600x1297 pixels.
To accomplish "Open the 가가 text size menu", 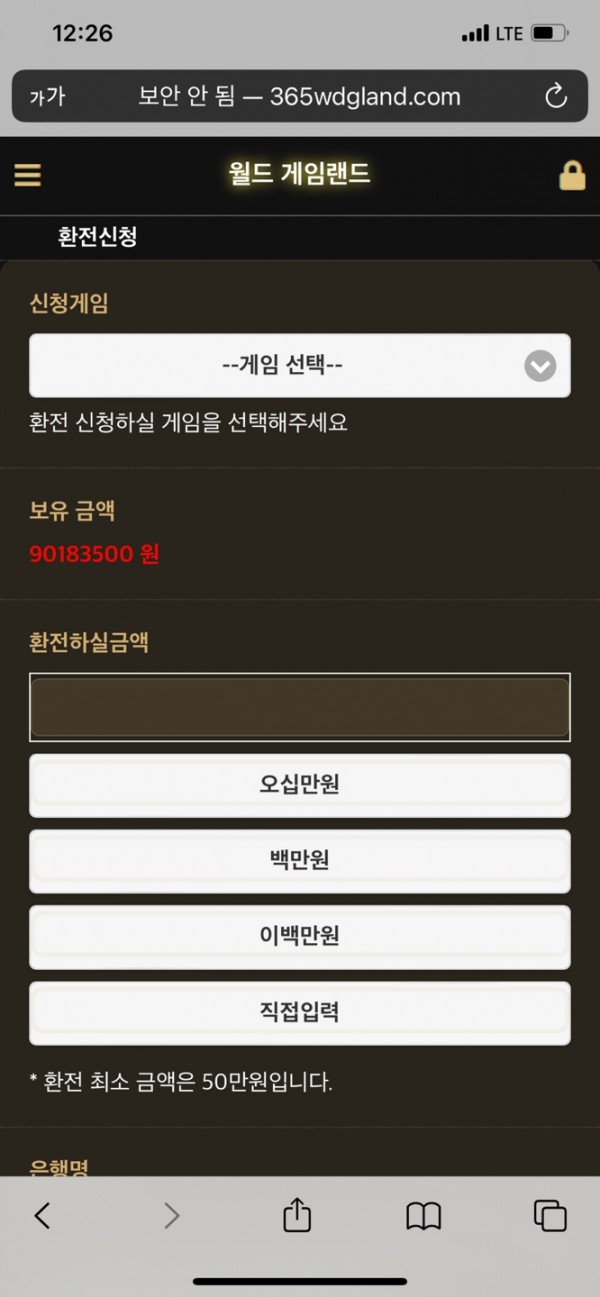I will point(46,97).
